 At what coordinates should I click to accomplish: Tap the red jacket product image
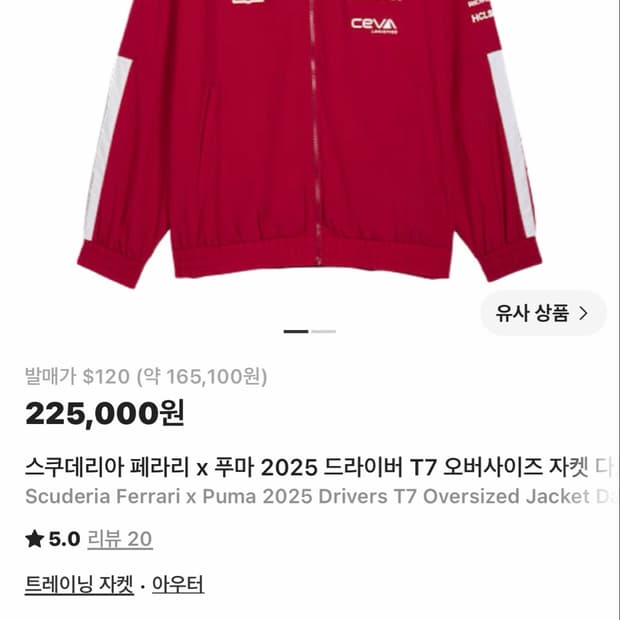310,142
